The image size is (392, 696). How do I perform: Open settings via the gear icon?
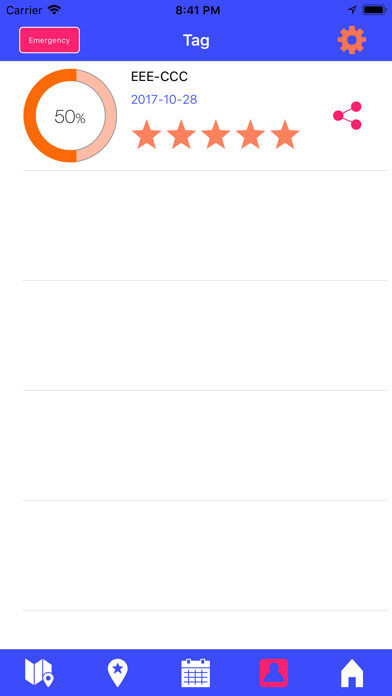pos(352,40)
